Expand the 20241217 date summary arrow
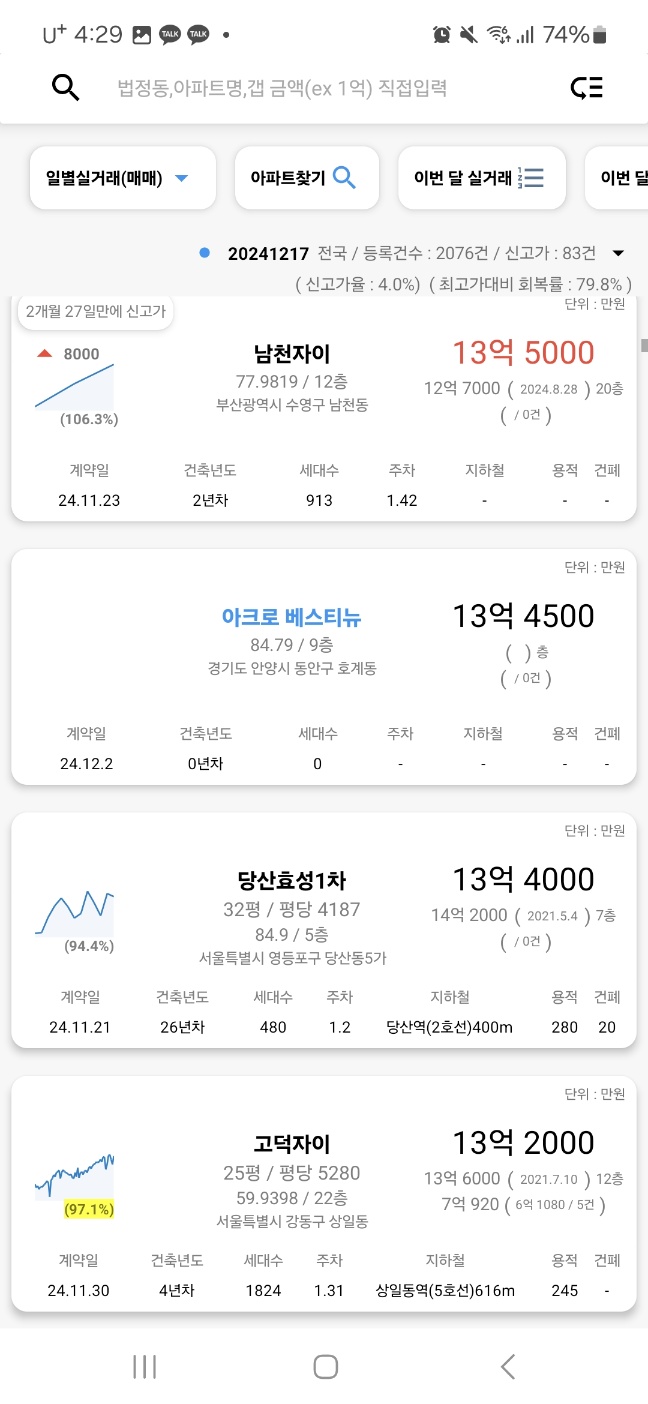Viewport: 648px width, 1404px height. (x=618, y=253)
